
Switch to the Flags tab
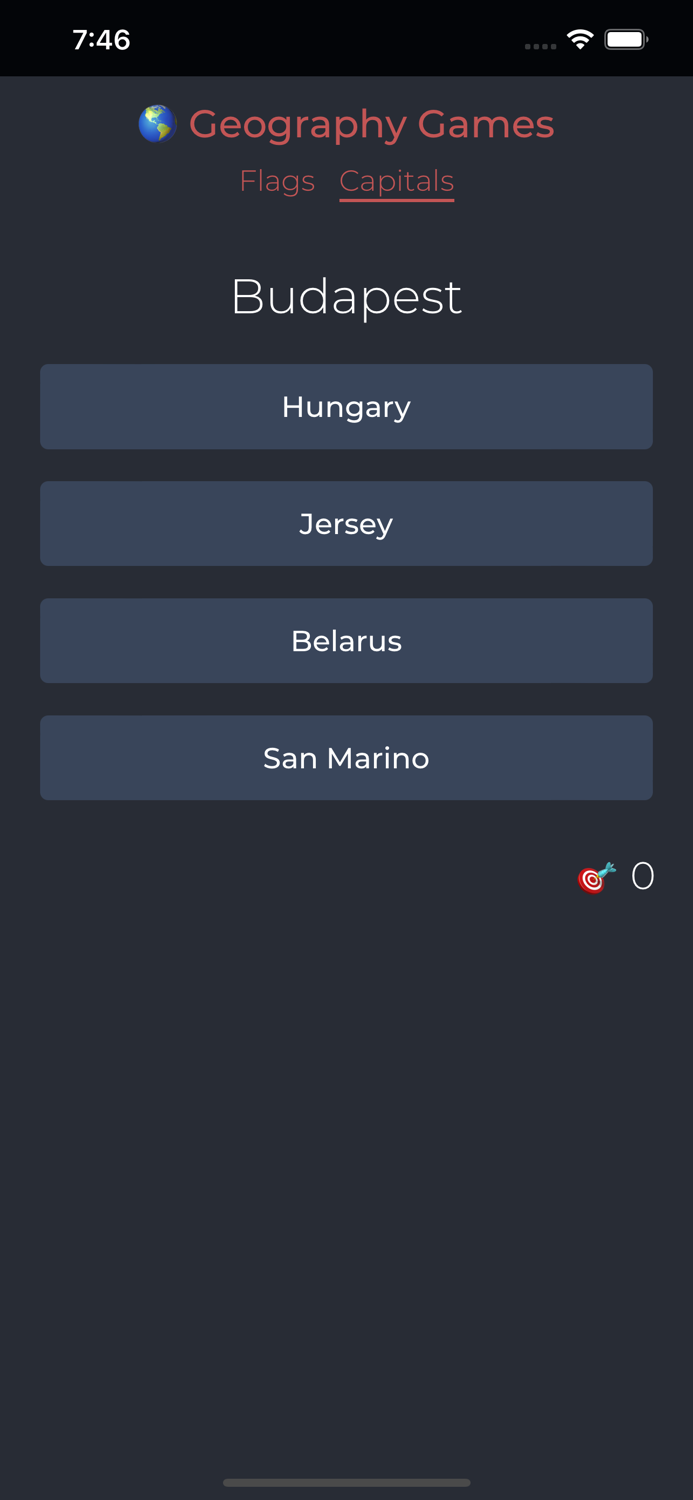click(277, 181)
